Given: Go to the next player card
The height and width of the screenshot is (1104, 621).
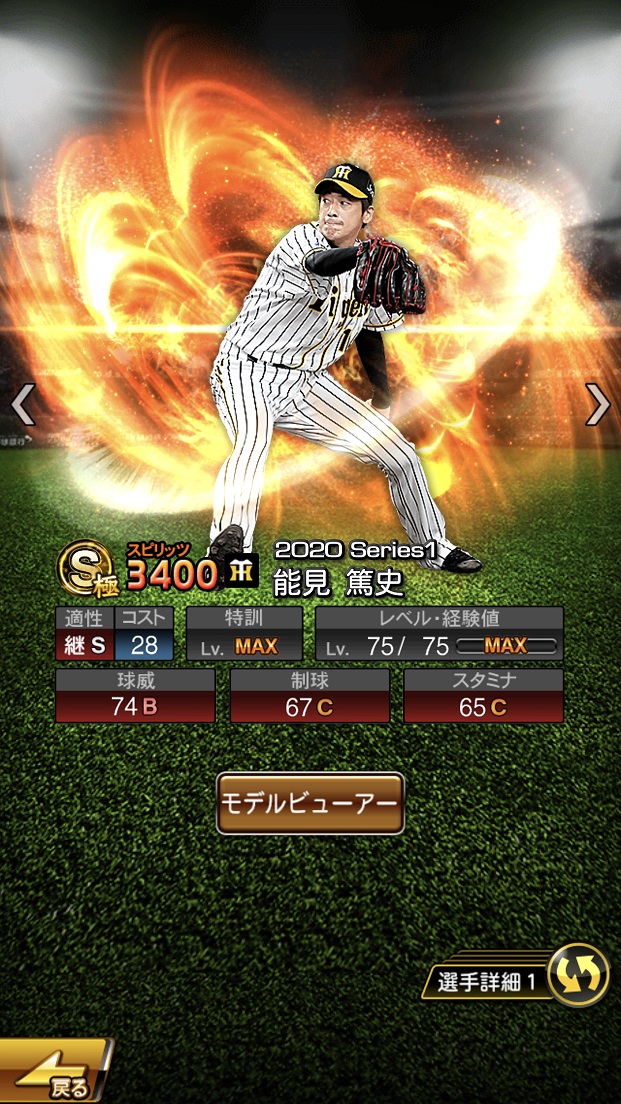Looking at the screenshot, I should (597, 404).
